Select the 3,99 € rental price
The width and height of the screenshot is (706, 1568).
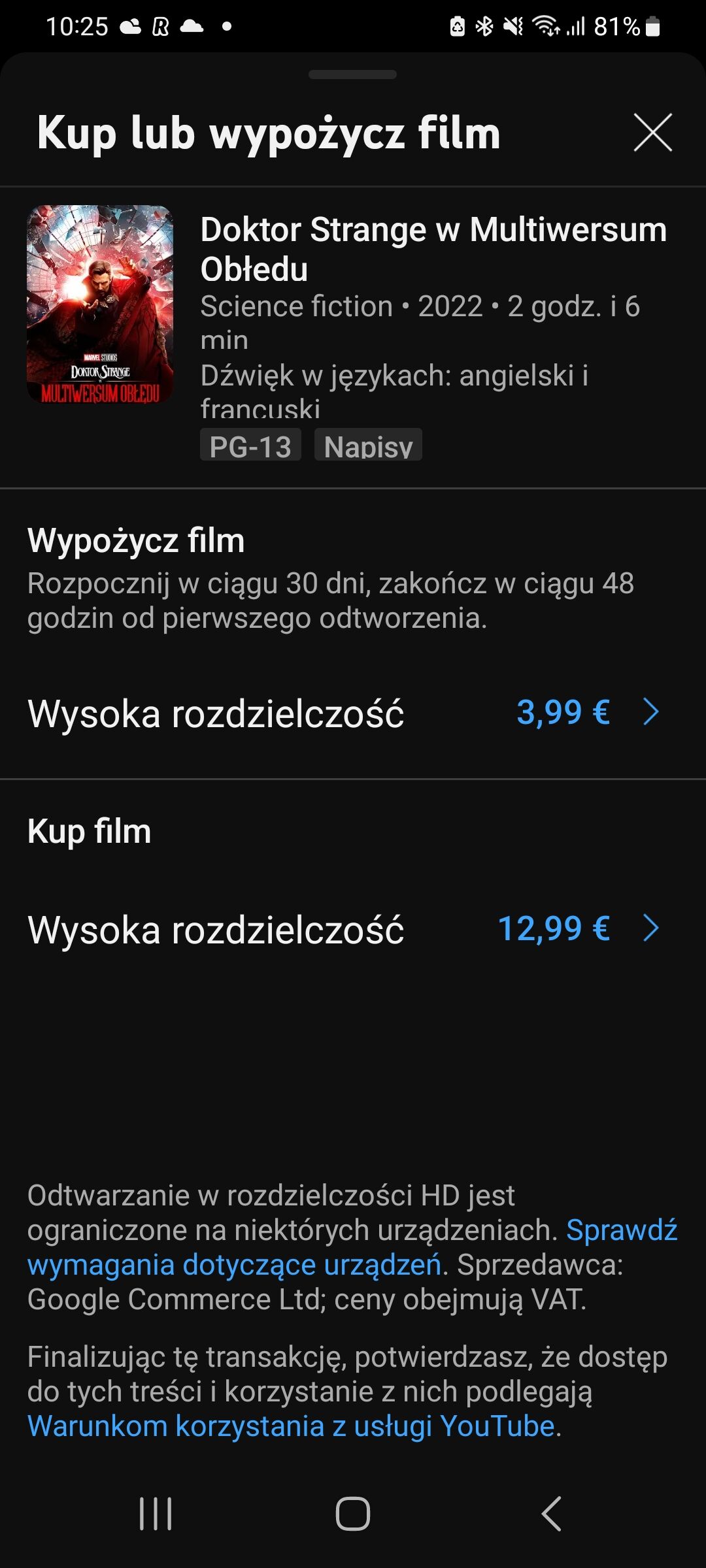point(562,713)
